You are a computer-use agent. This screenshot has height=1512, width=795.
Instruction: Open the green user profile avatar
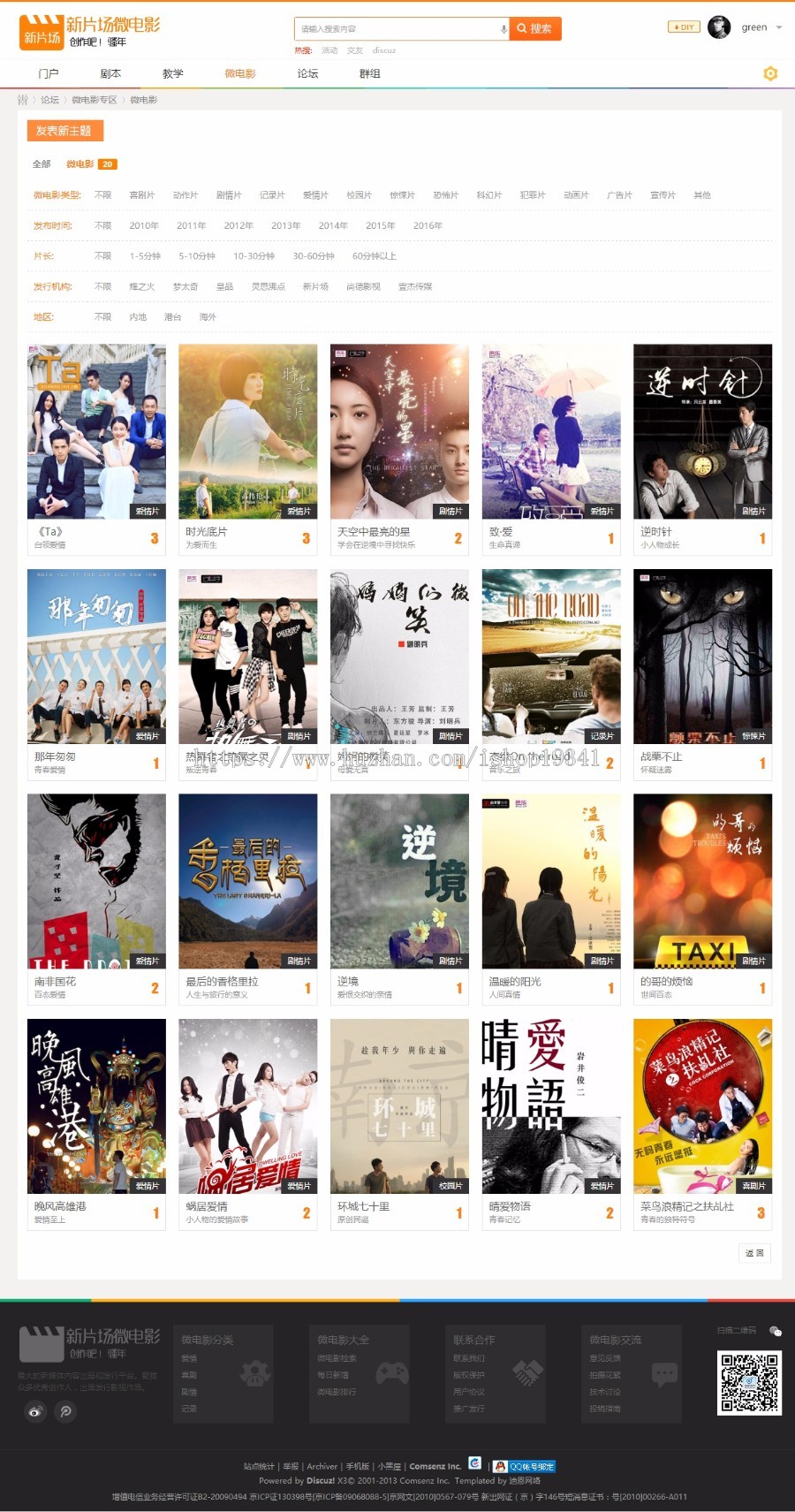pyautogui.click(x=719, y=27)
